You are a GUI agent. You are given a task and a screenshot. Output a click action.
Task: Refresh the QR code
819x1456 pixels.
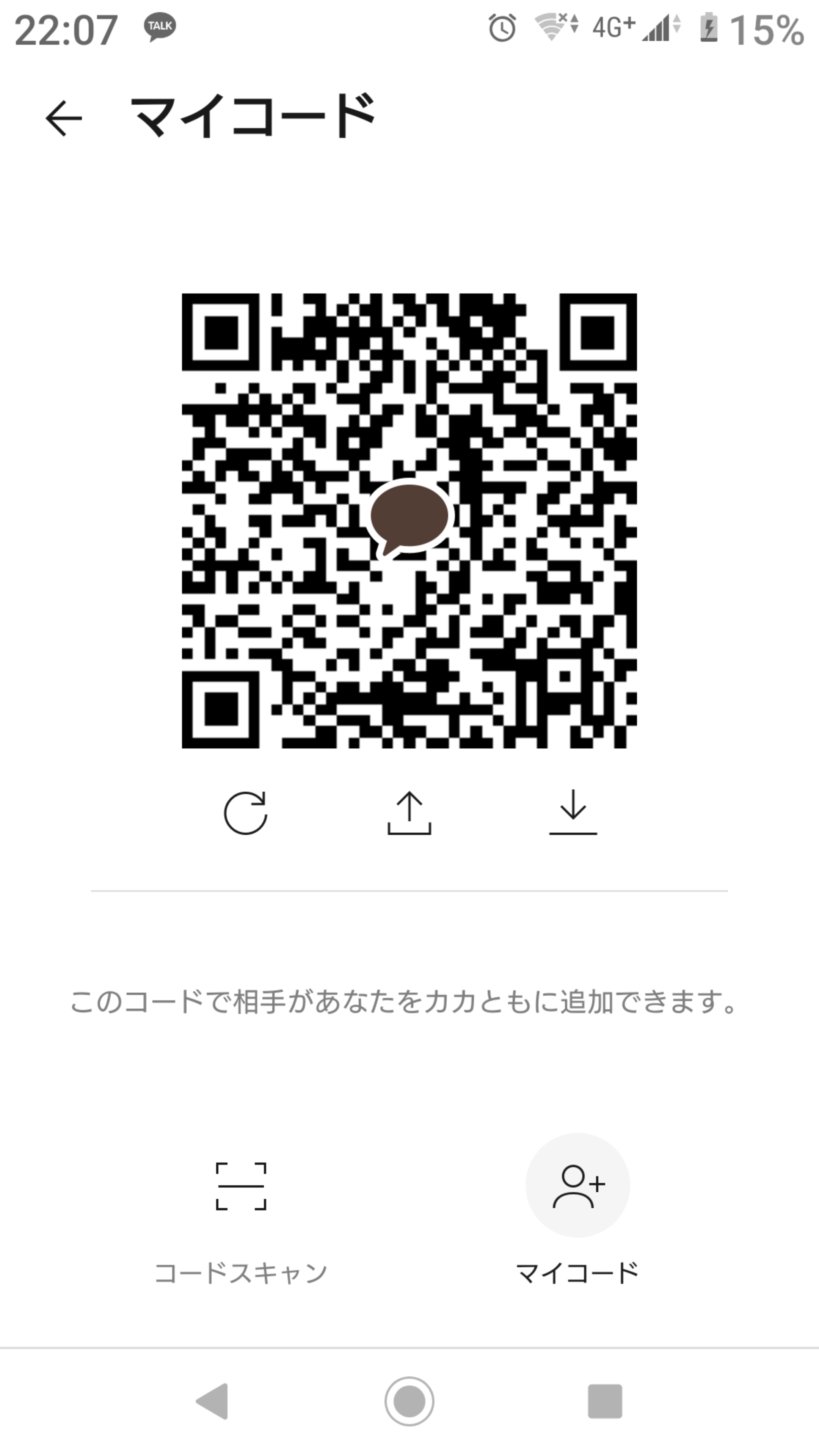pyautogui.click(x=245, y=813)
